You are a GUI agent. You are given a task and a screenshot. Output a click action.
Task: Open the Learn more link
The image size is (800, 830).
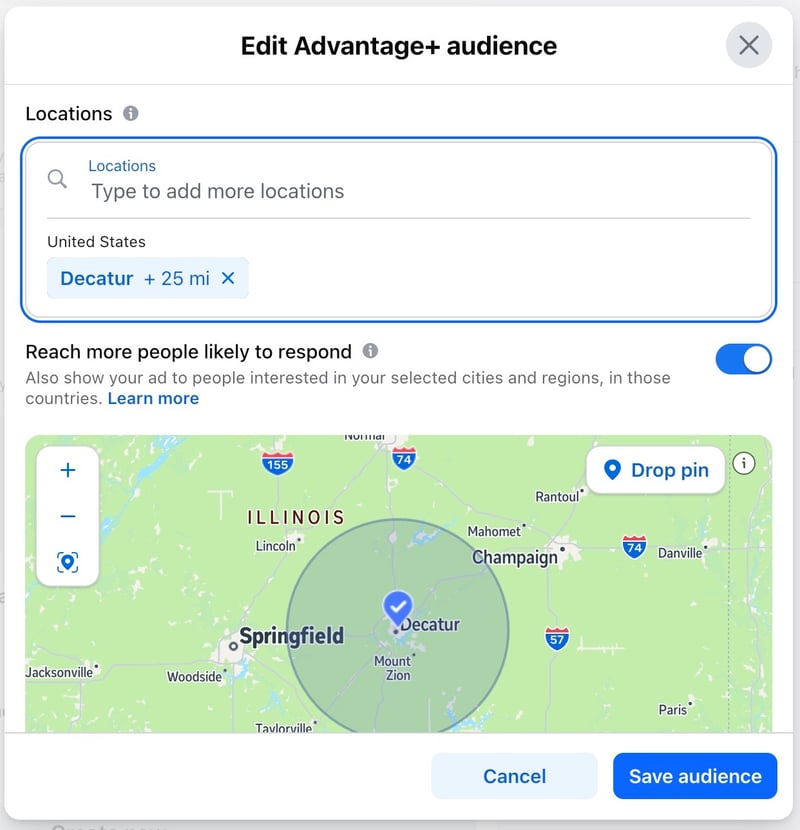pos(153,398)
